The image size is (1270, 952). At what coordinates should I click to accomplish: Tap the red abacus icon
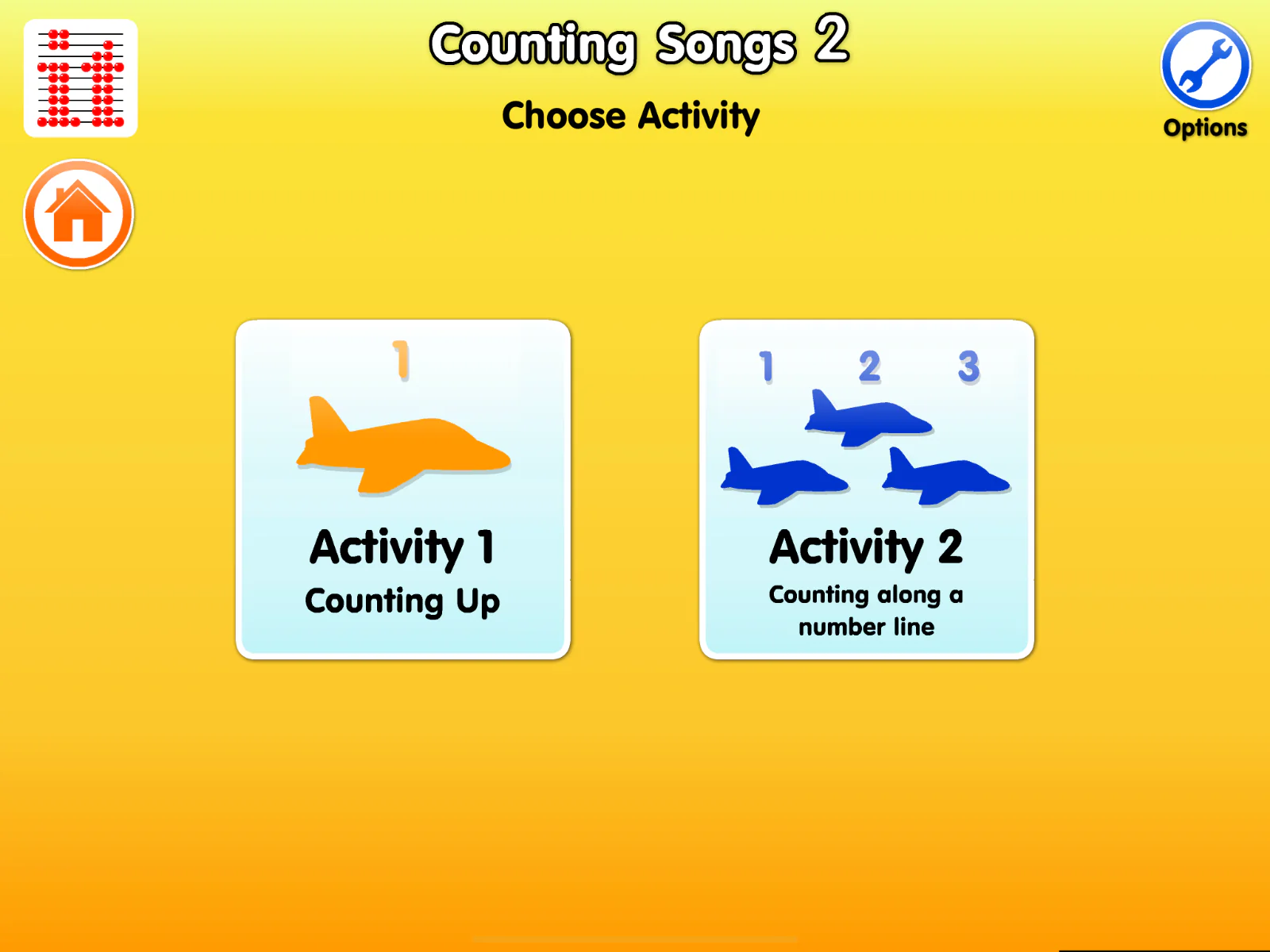coord(80,79)
